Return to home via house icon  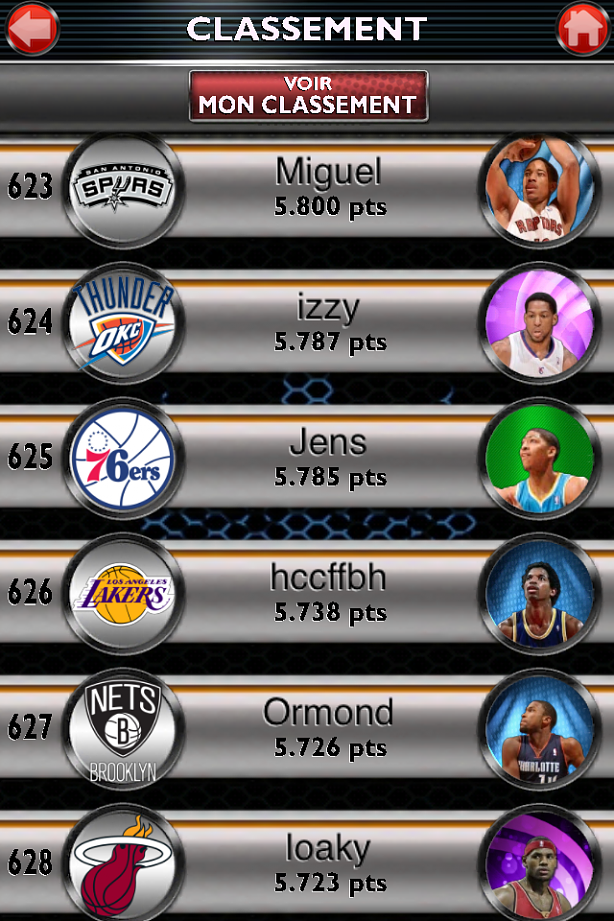(x=583, y=30)
